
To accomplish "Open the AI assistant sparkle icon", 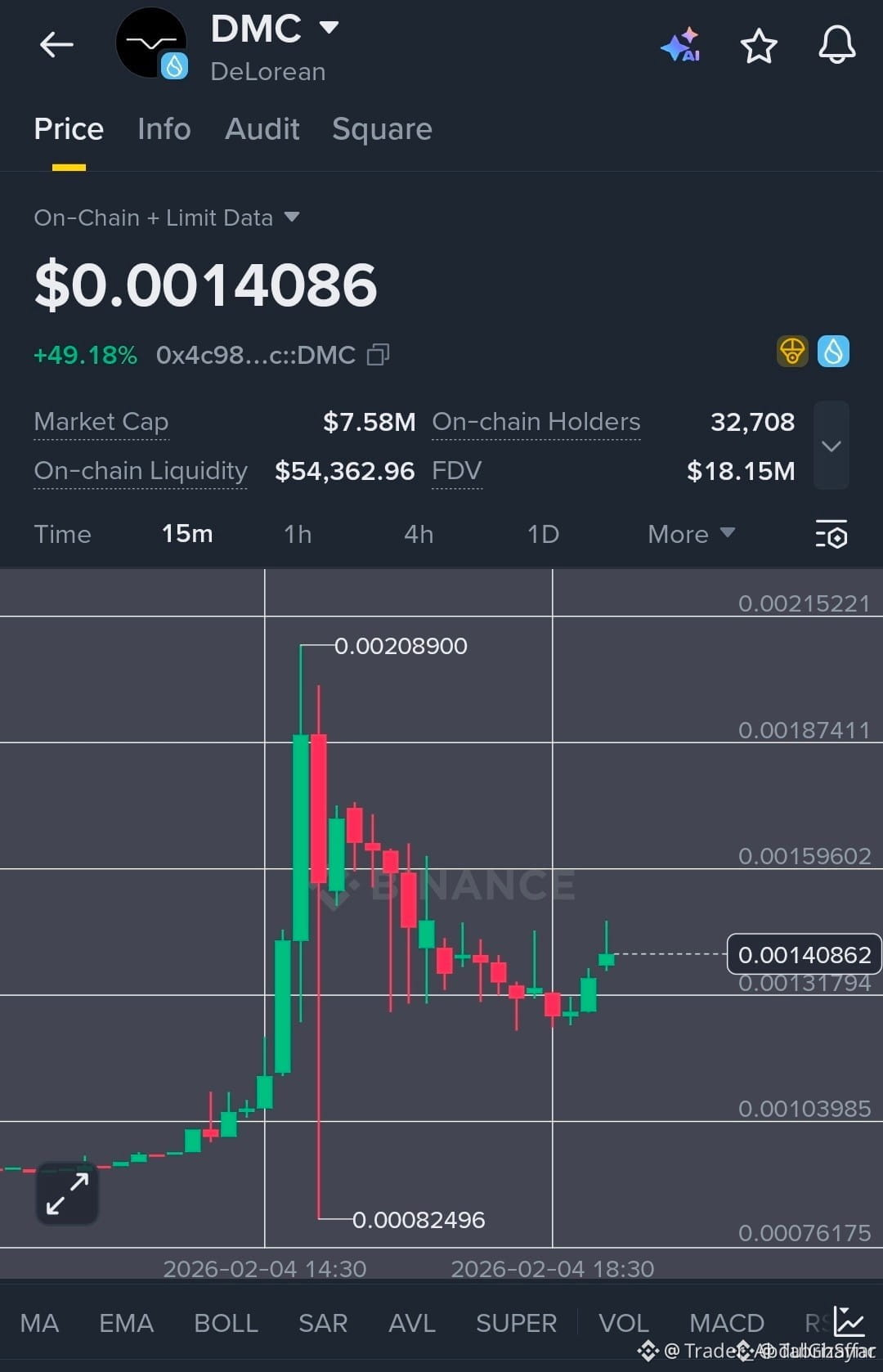I will click(x=680, y=46).
